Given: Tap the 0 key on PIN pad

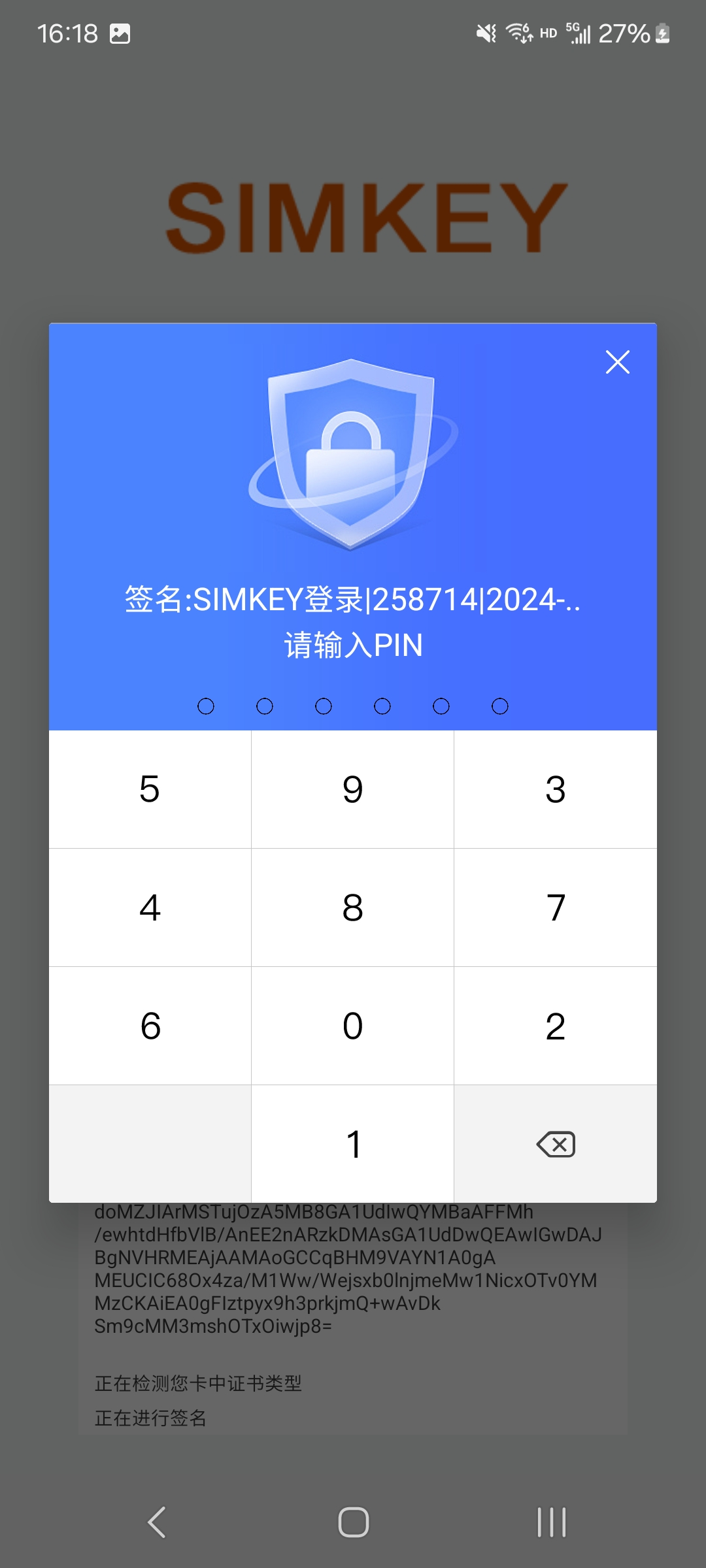Looking at the screenshot, I should [352, 1026].
